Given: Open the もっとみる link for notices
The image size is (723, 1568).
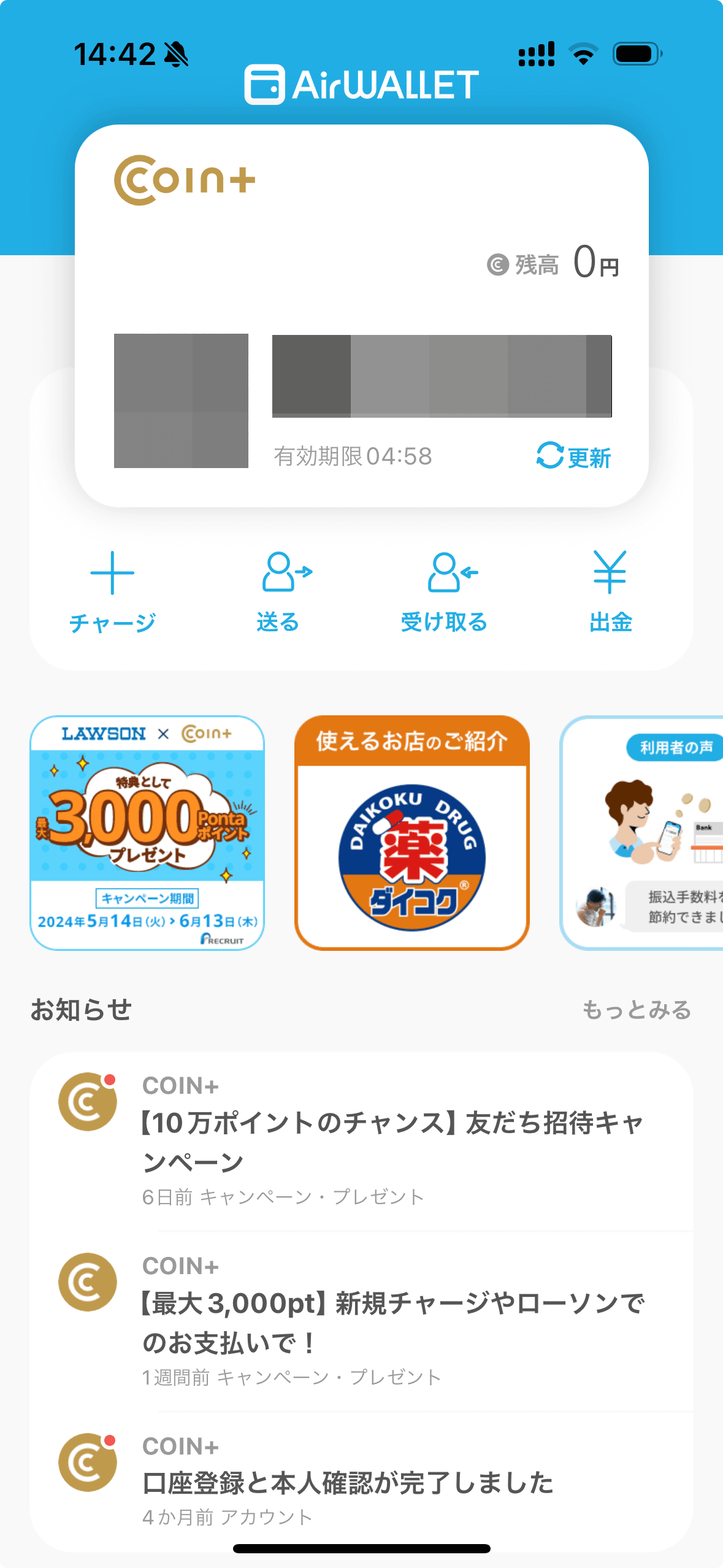Looking at the screenshot, I should pos(638,1009).
